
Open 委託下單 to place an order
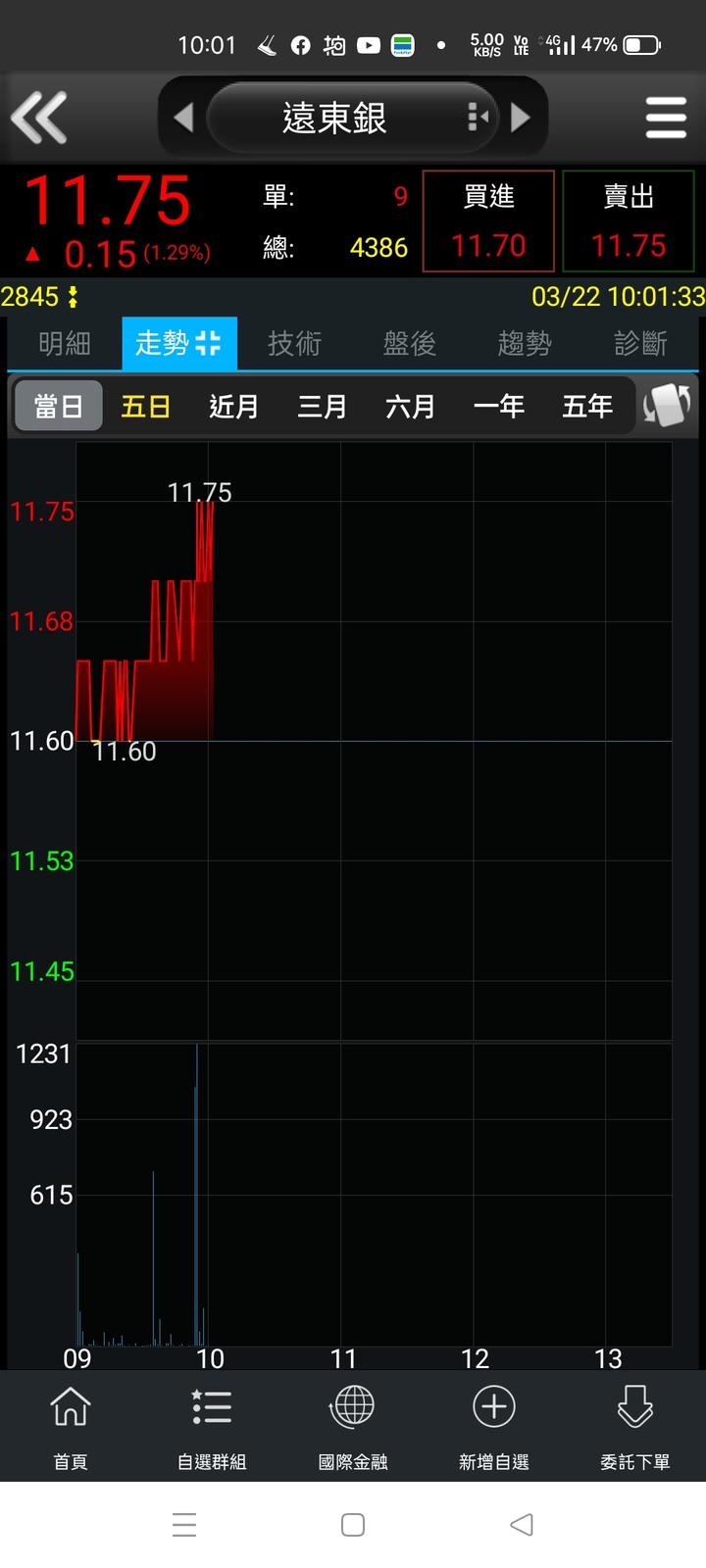pos(635,1426)
